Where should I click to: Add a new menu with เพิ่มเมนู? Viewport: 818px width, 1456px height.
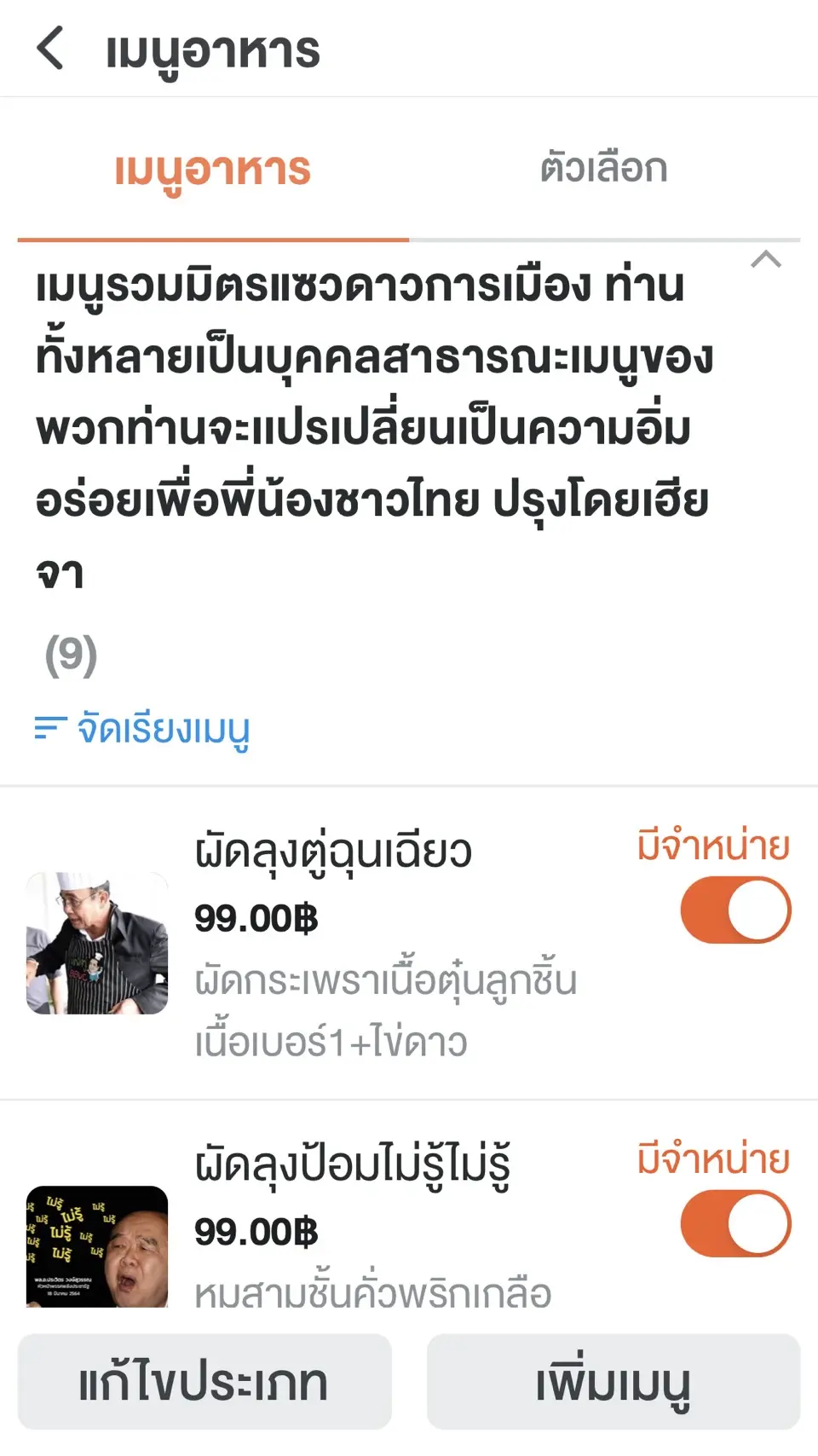tap(613, 1382)
